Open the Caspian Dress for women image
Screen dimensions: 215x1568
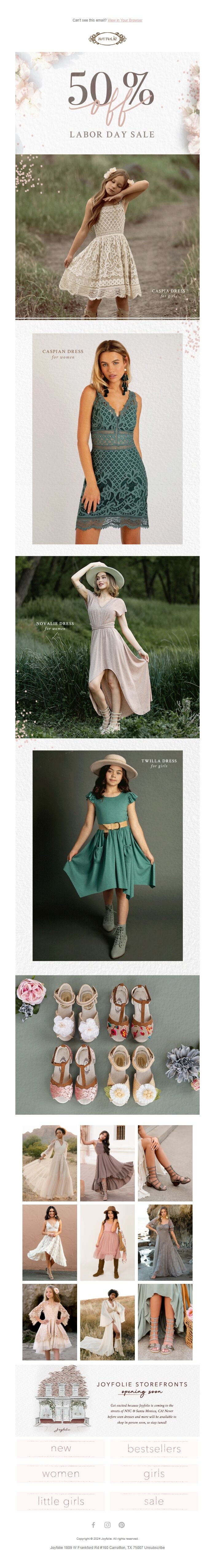point(107,438)
